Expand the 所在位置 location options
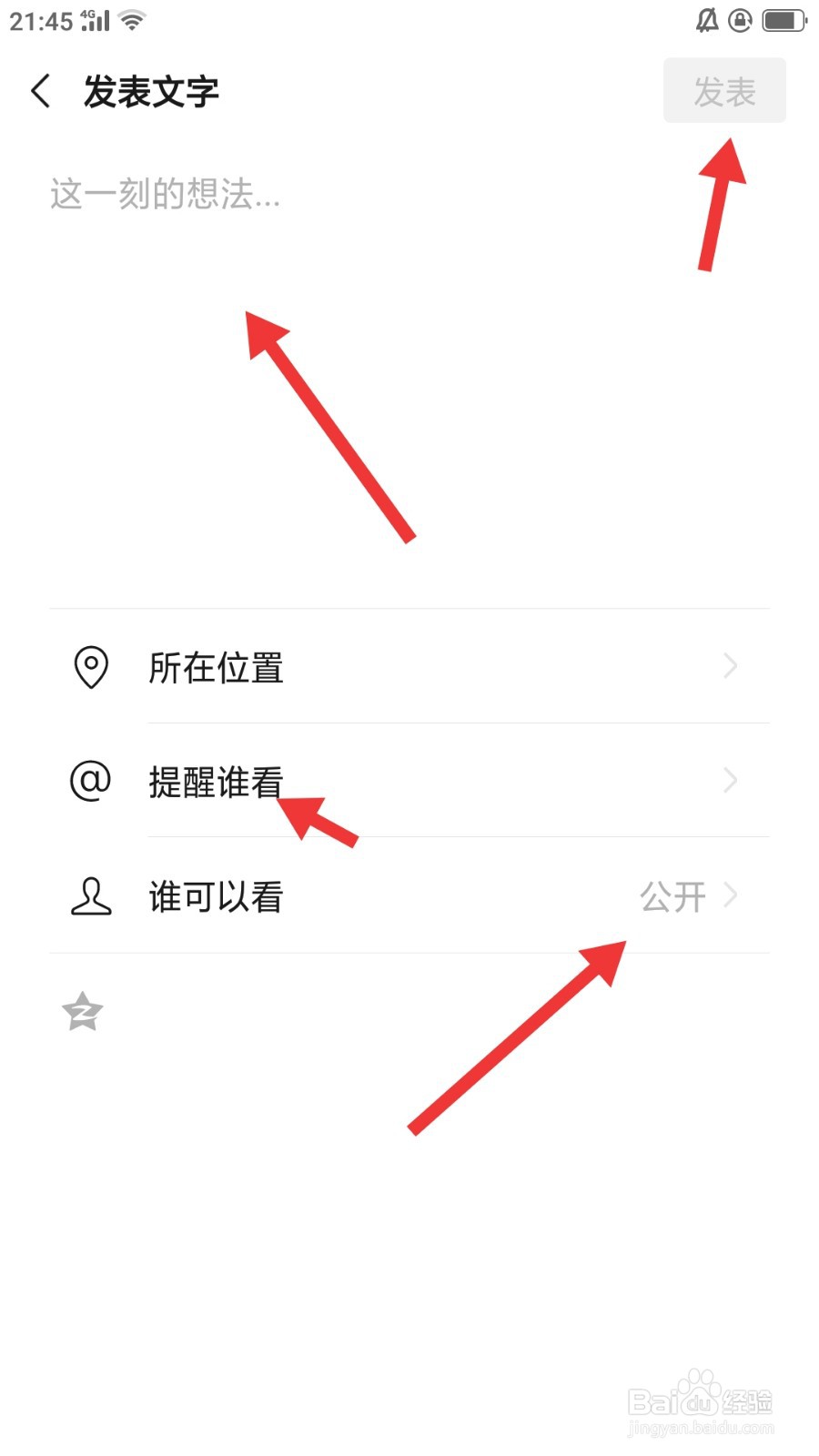Screen dimensions: 819x1456 click(730, 667)
